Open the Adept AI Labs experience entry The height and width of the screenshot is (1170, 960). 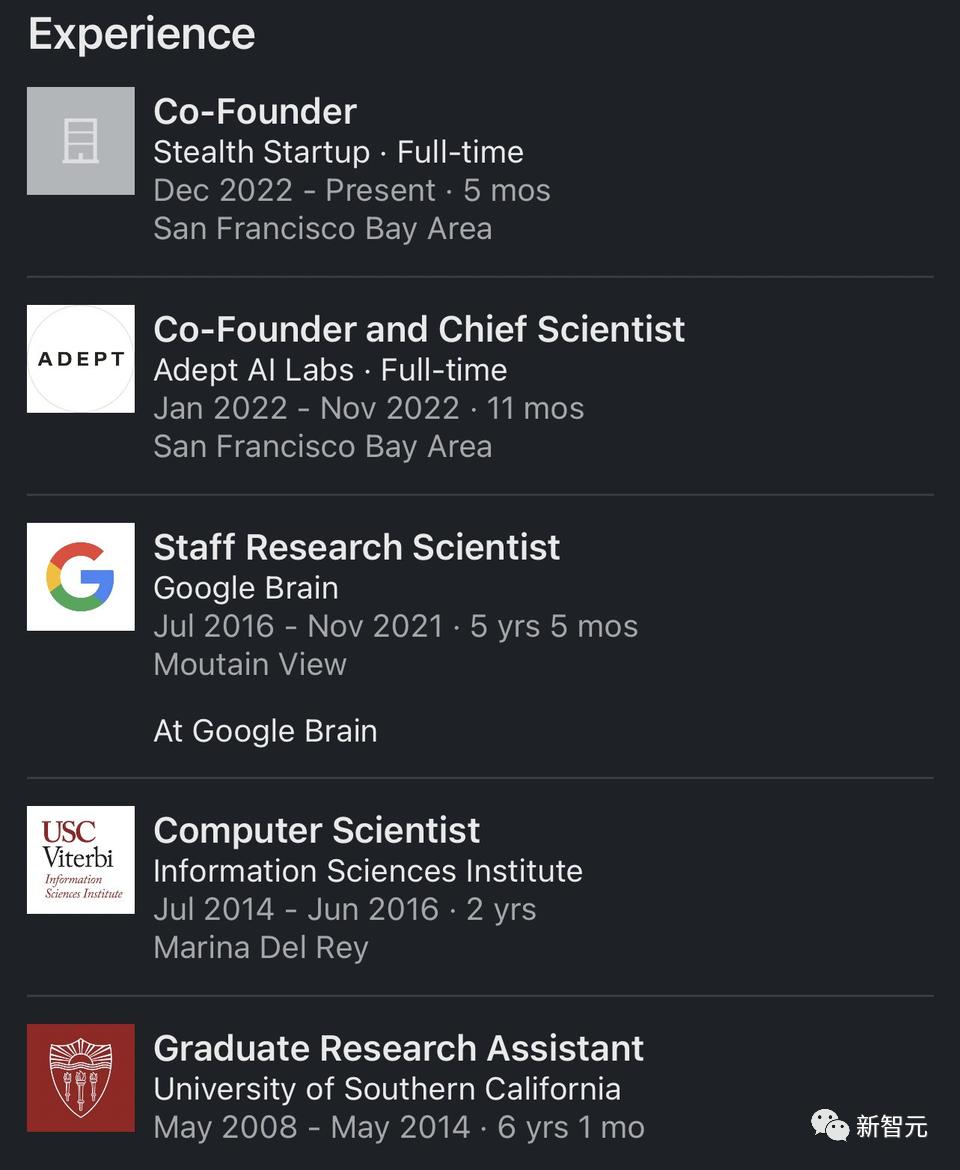(x=418, y=330)
